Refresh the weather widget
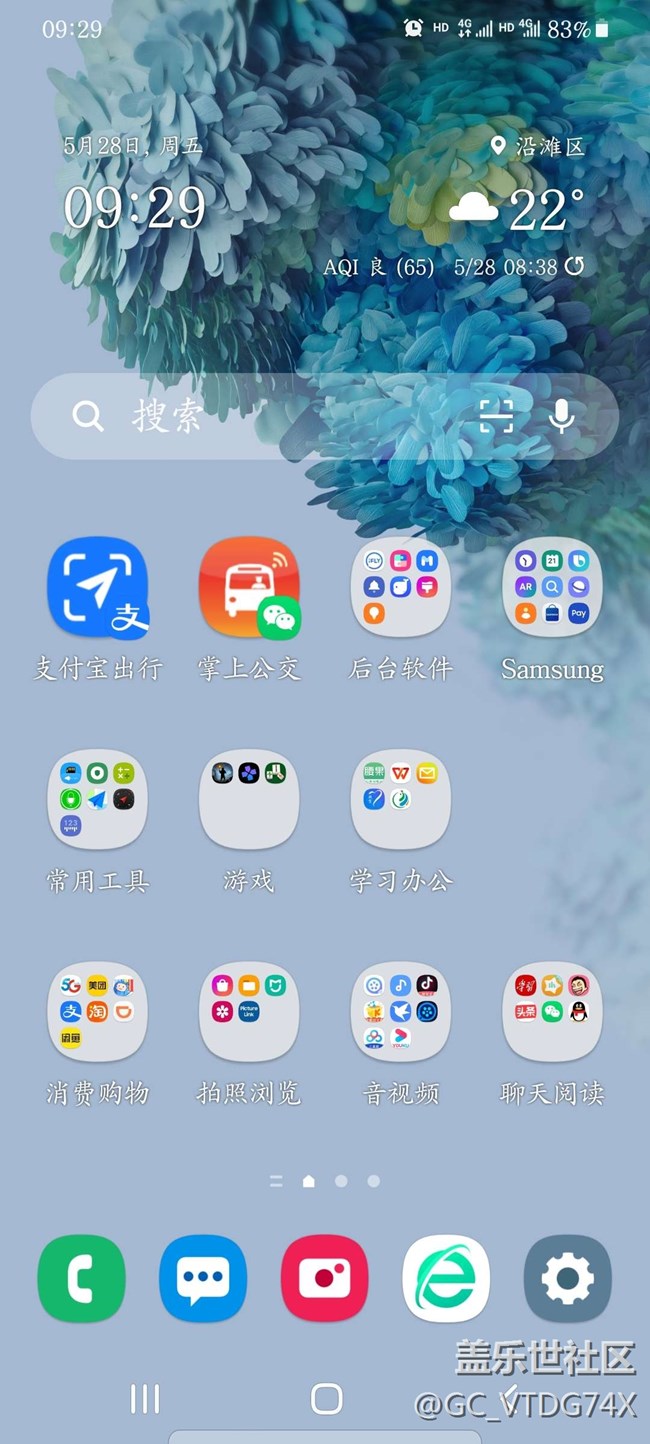Screen dimensions: 650x1444 point(574,267)
